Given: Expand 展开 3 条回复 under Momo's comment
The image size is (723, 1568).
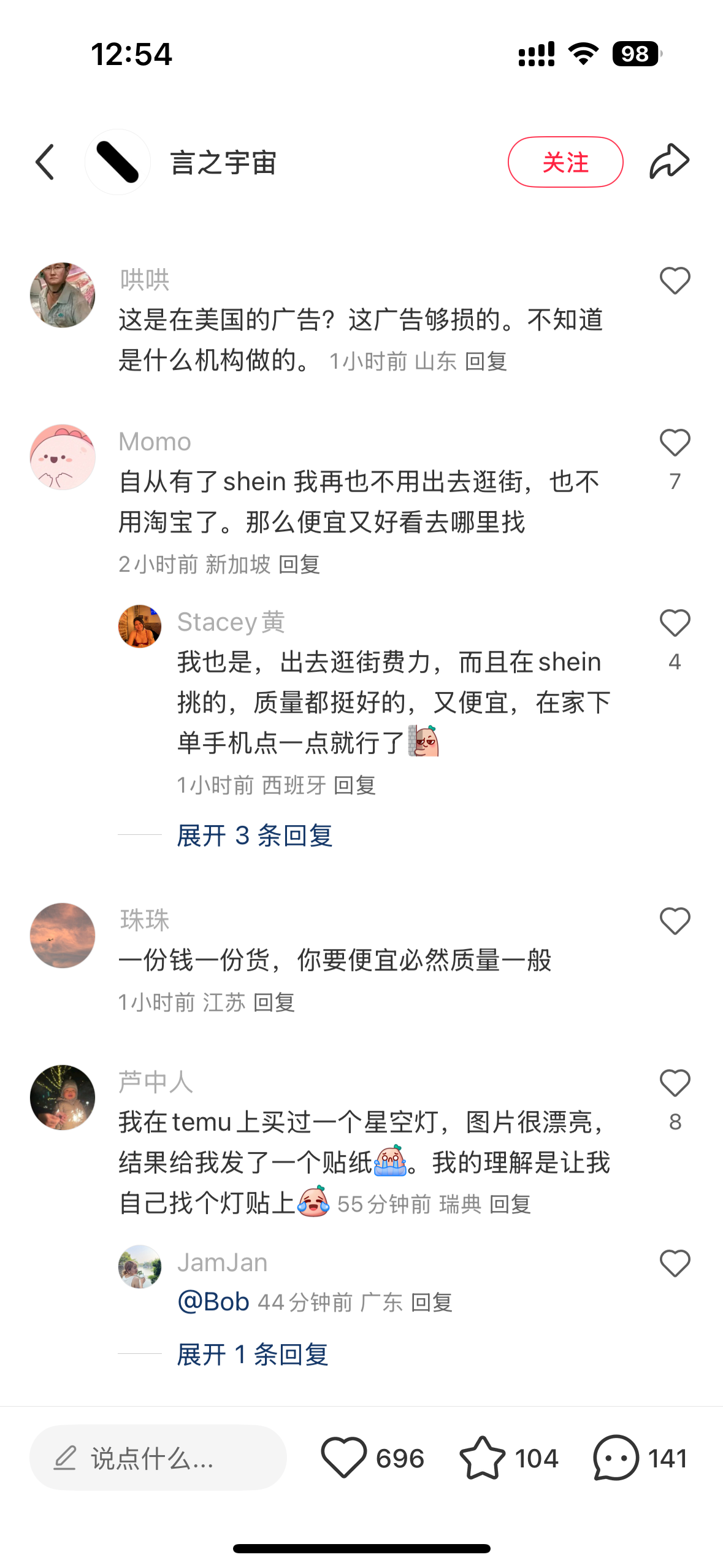Looking at the screenshot, I should [254, 836].
